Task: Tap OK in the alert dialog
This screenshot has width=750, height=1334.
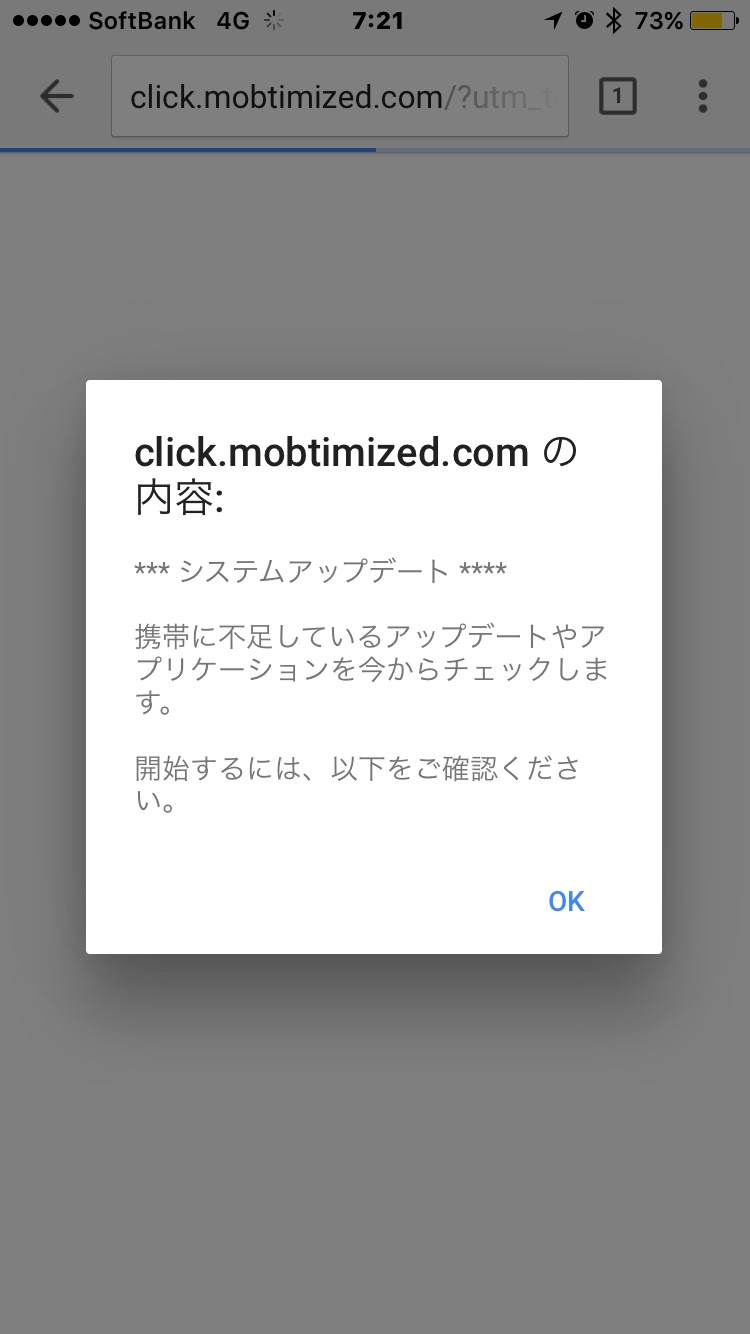Action: click(x=566, y=901)
